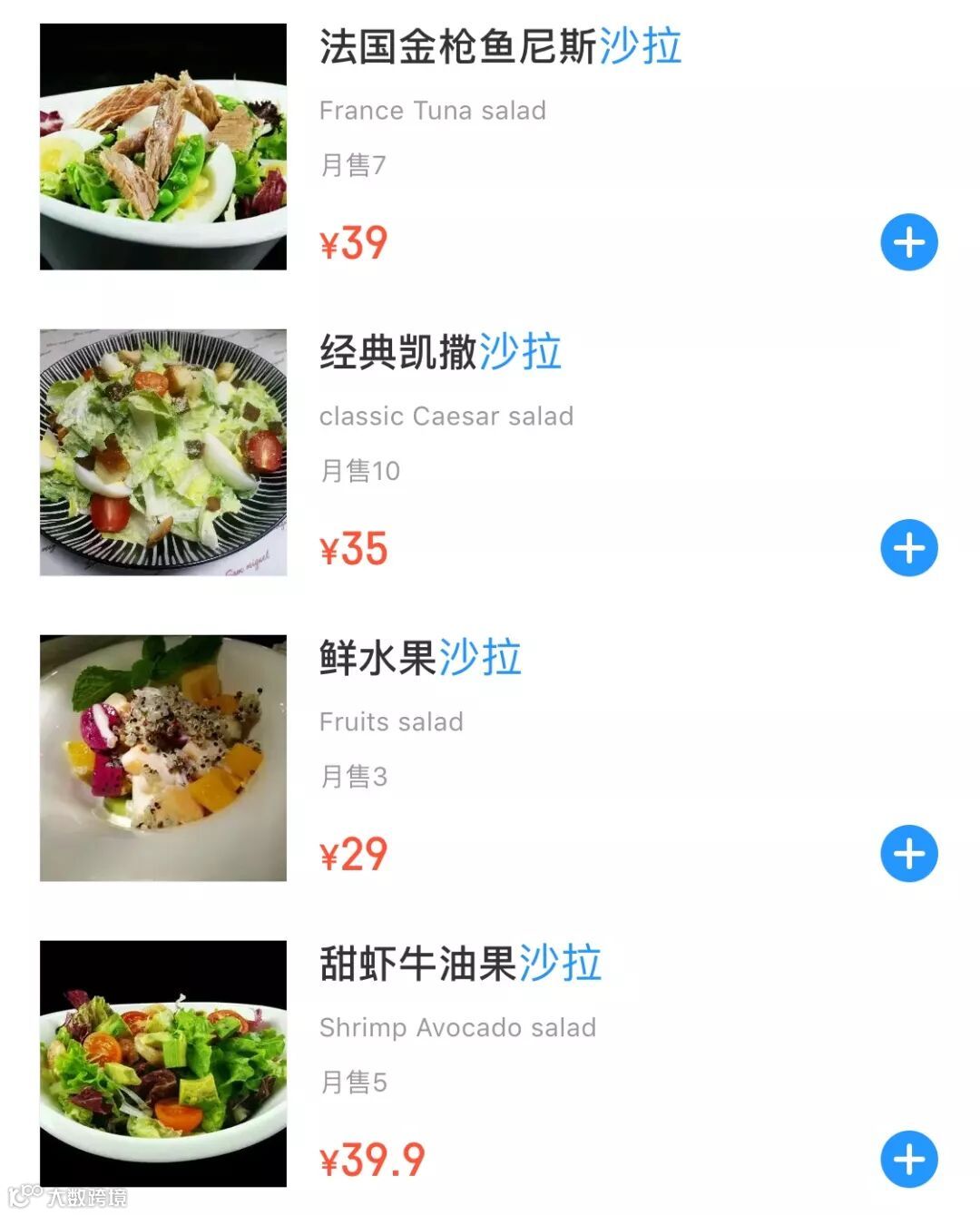Add Shrimp Avocado salad to cart
Screen dimensions: 980x1215
point(908,1159)
